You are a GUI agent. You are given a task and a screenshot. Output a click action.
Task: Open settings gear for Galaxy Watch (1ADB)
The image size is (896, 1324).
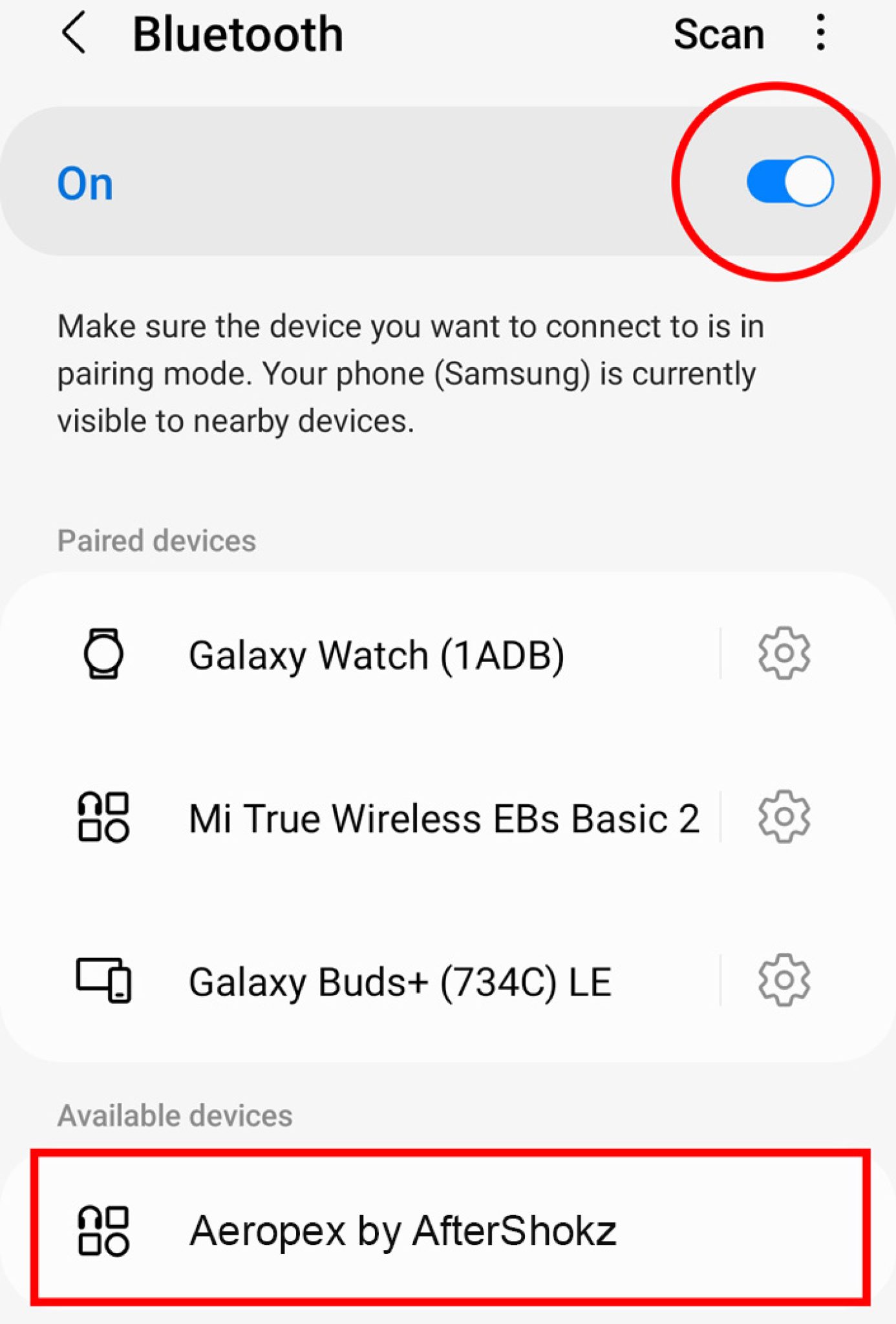pyautogui.click(x=784, y=653)
